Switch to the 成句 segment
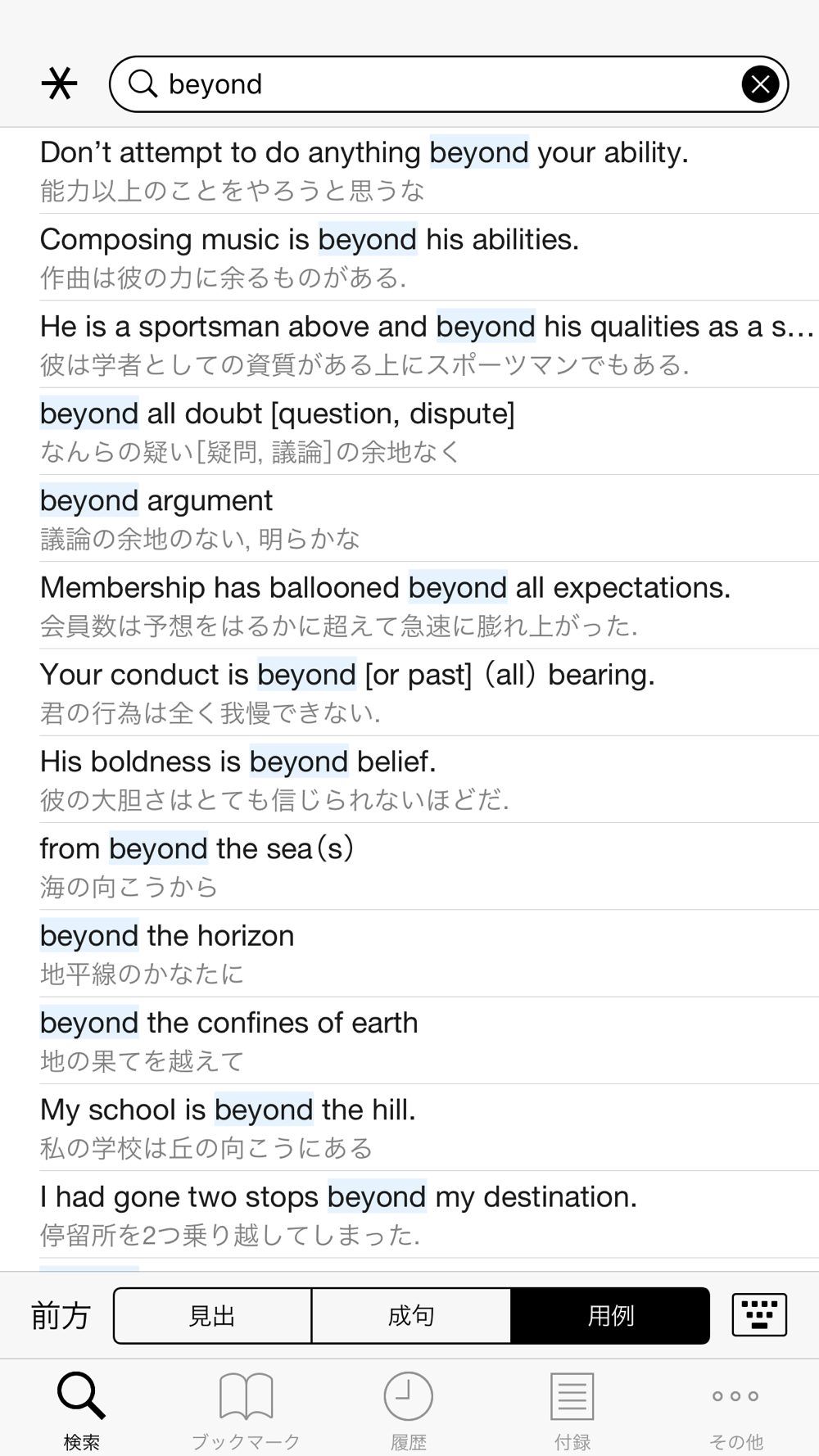This screenshot has width=819, height=1456. pos(411,1316)
